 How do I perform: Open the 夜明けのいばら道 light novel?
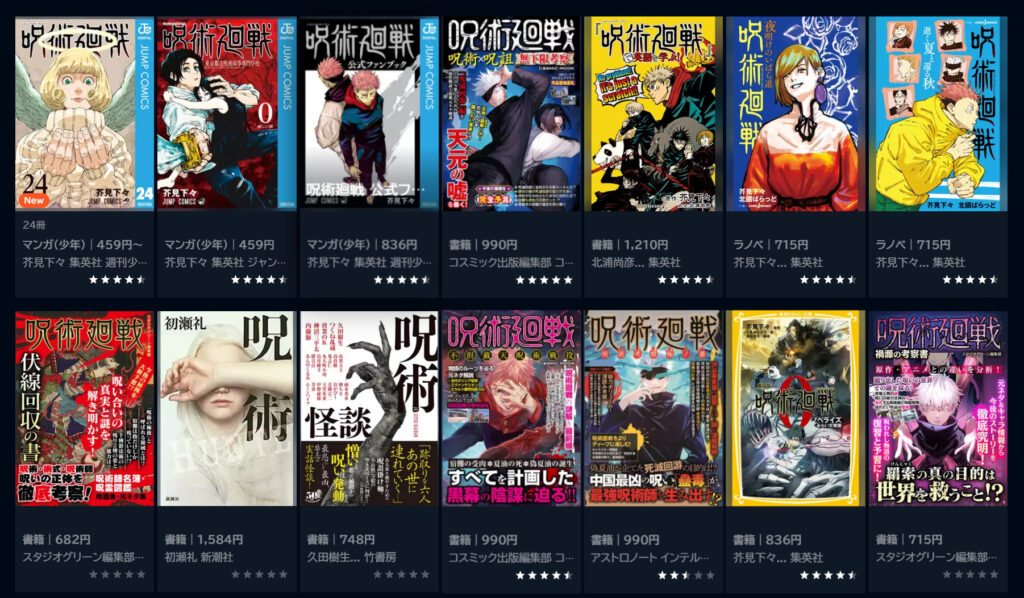tap(794, 113)
